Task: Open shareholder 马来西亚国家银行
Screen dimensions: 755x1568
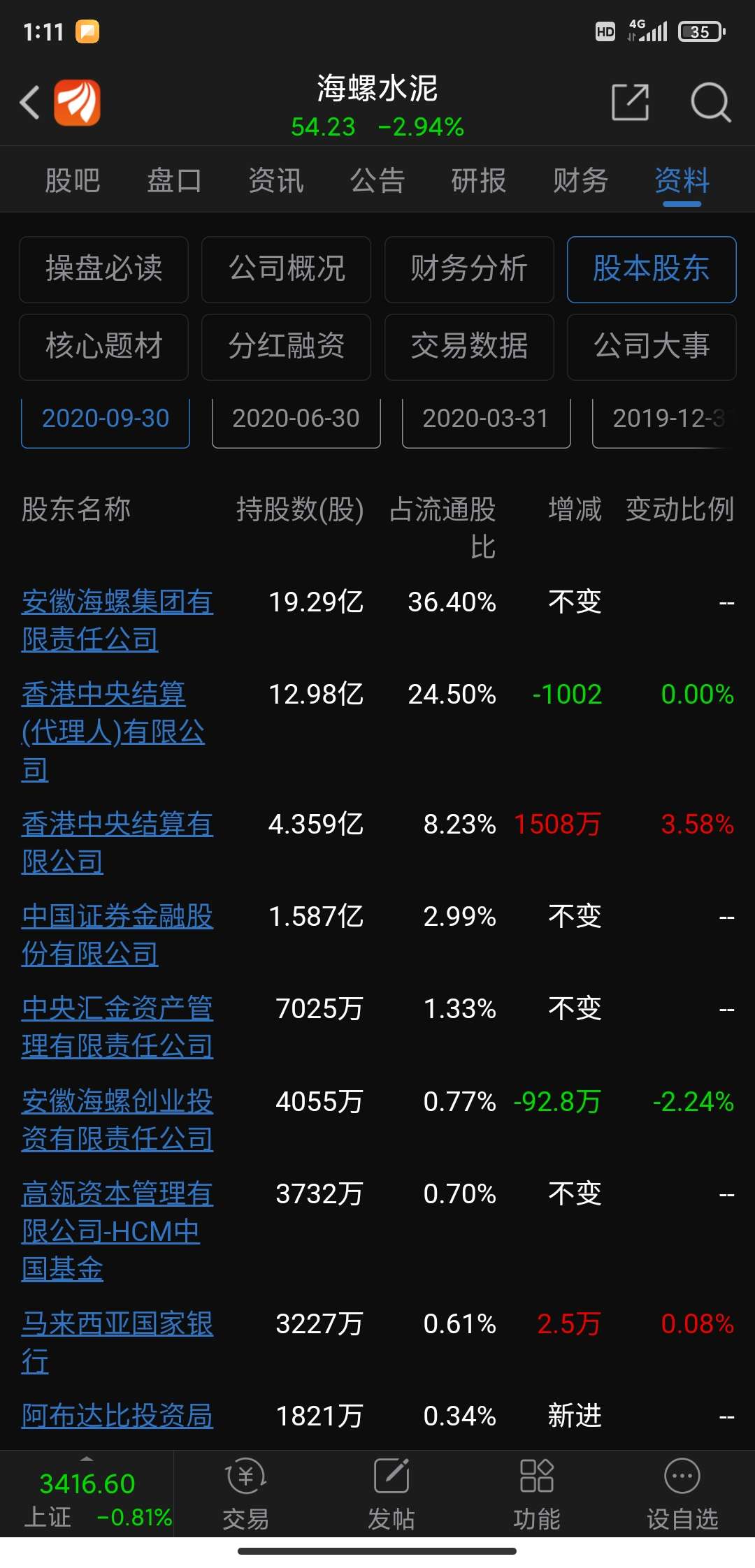Action: [x=117, y=1342]
